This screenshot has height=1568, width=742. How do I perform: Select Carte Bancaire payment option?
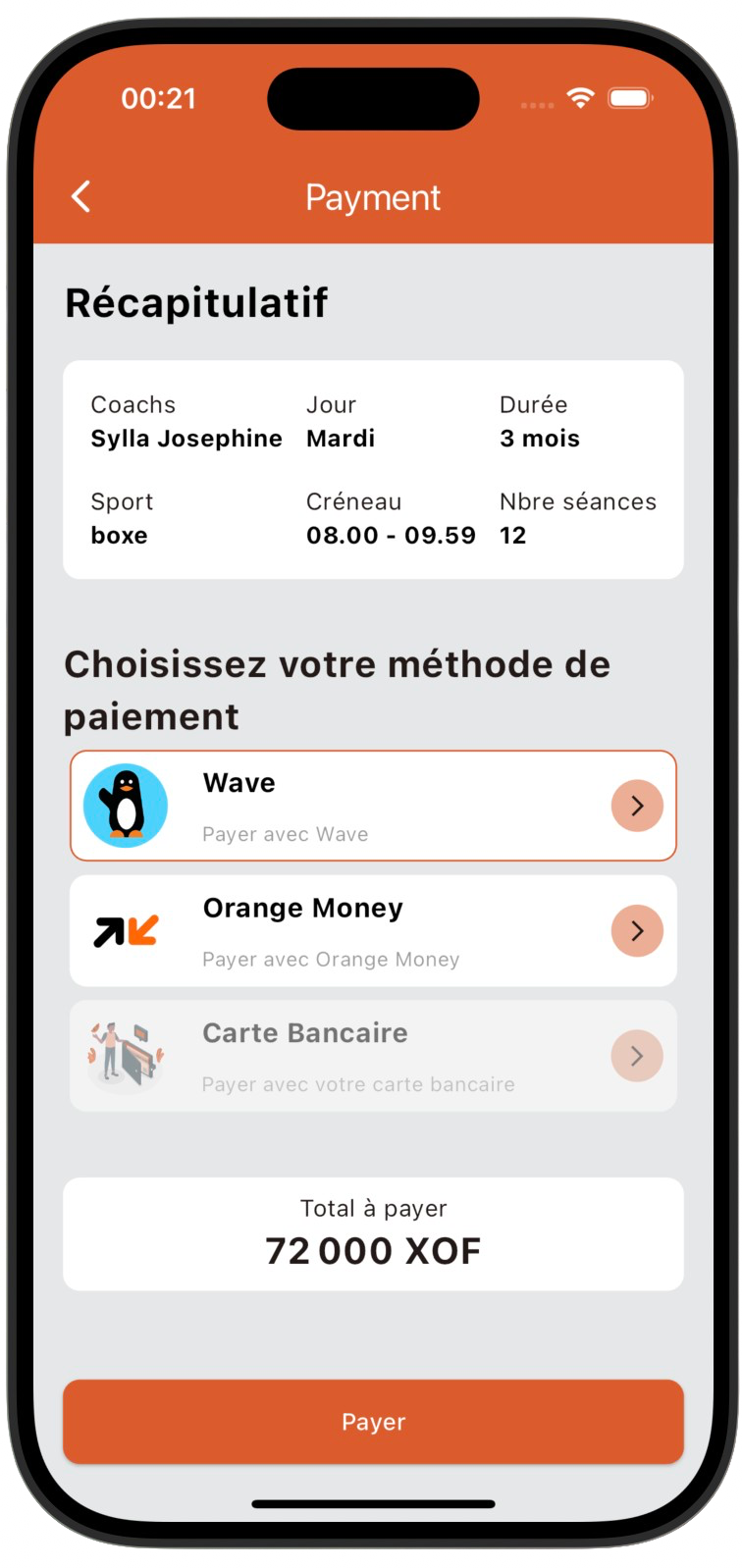pyautogui.click(x=373, y=1056)
